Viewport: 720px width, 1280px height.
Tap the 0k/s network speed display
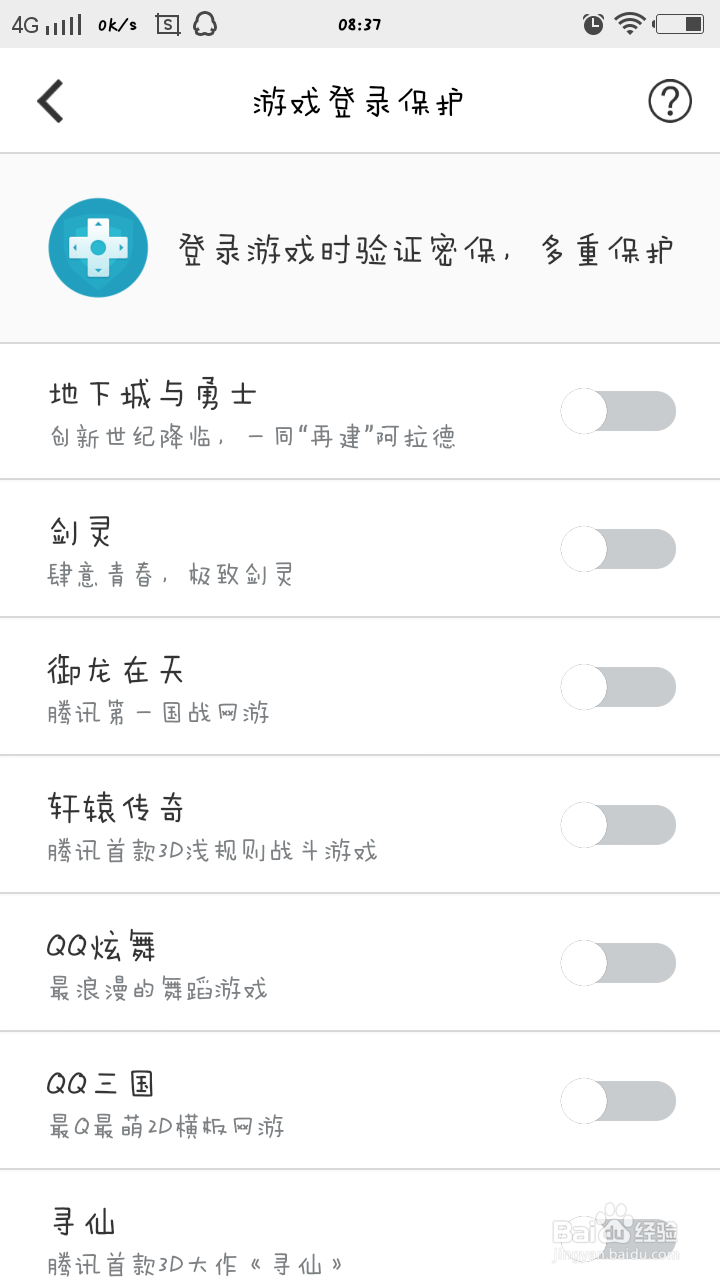tap(118, 23)
